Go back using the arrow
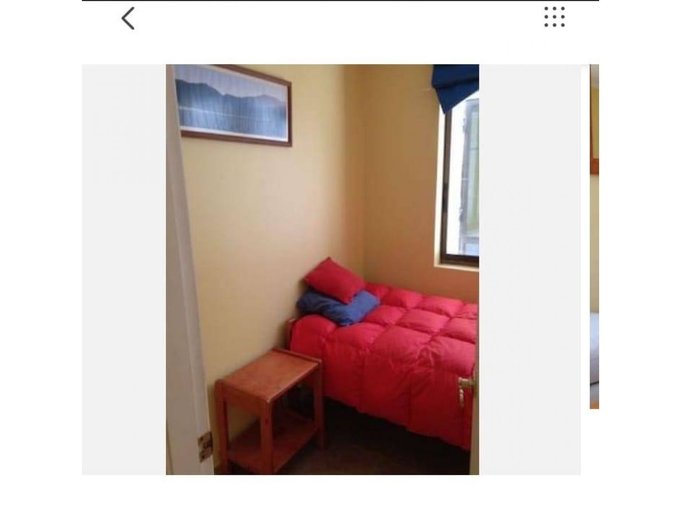 click(x=128, y=18)
